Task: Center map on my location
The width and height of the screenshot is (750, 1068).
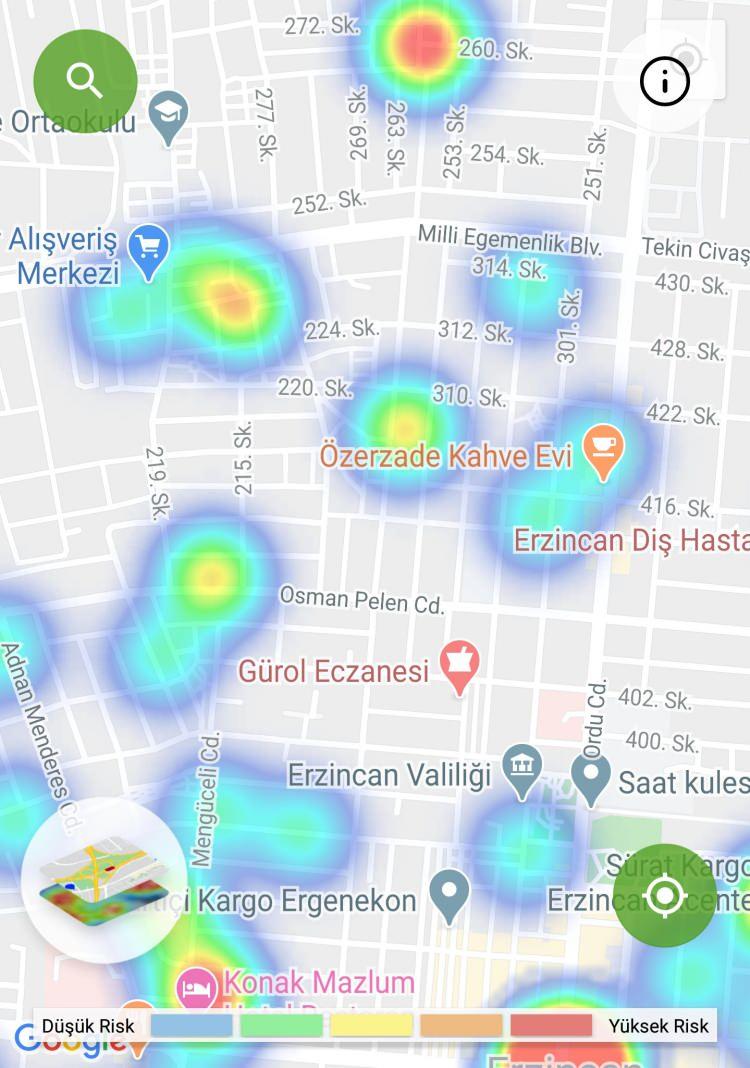Action: (x=665, y=896)
